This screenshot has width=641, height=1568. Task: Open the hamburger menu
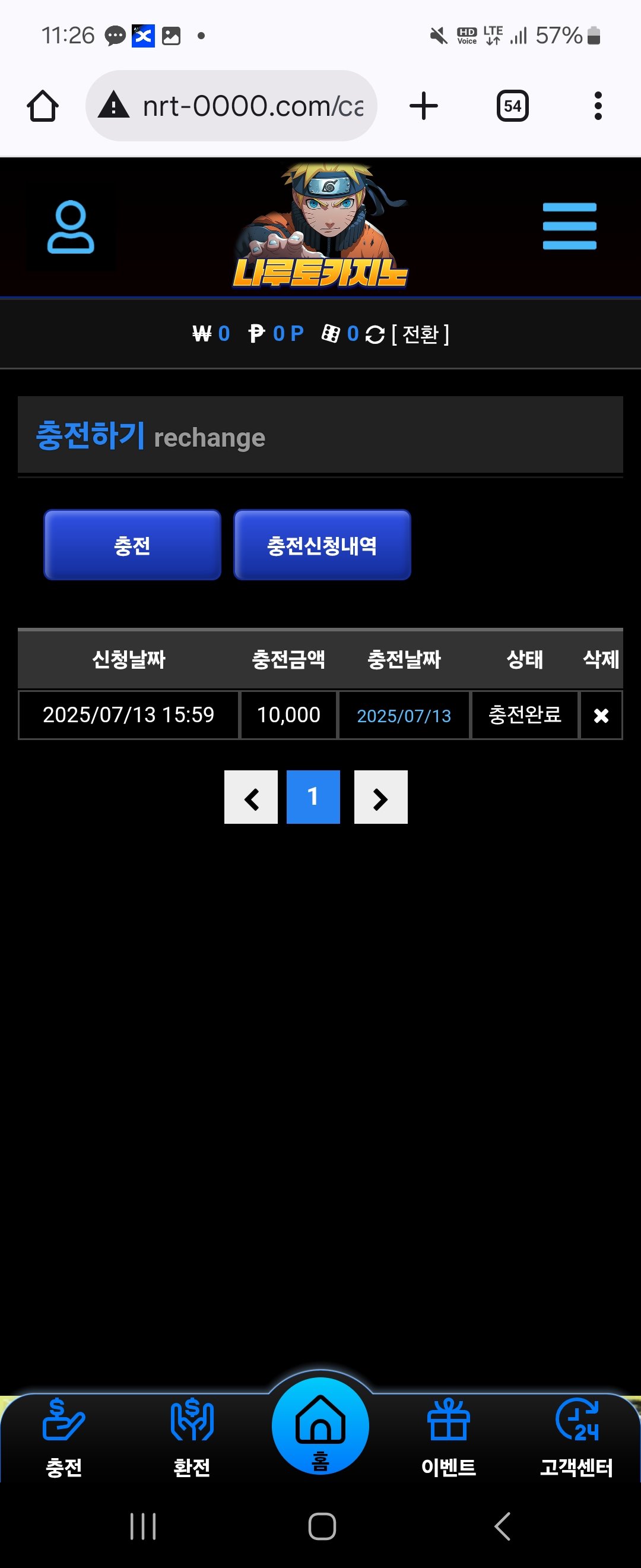569,226
